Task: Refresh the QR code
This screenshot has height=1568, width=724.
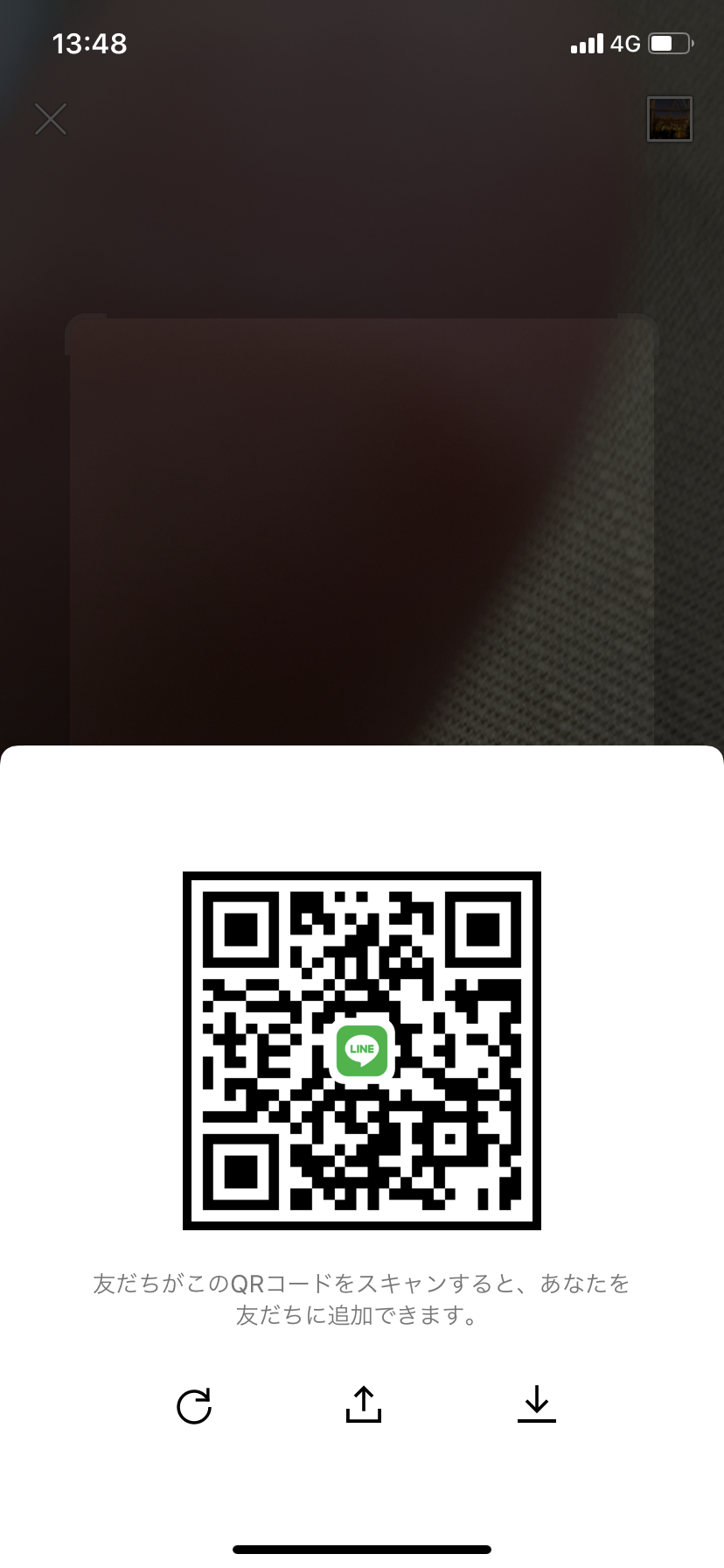Action: pos(194,1406)
